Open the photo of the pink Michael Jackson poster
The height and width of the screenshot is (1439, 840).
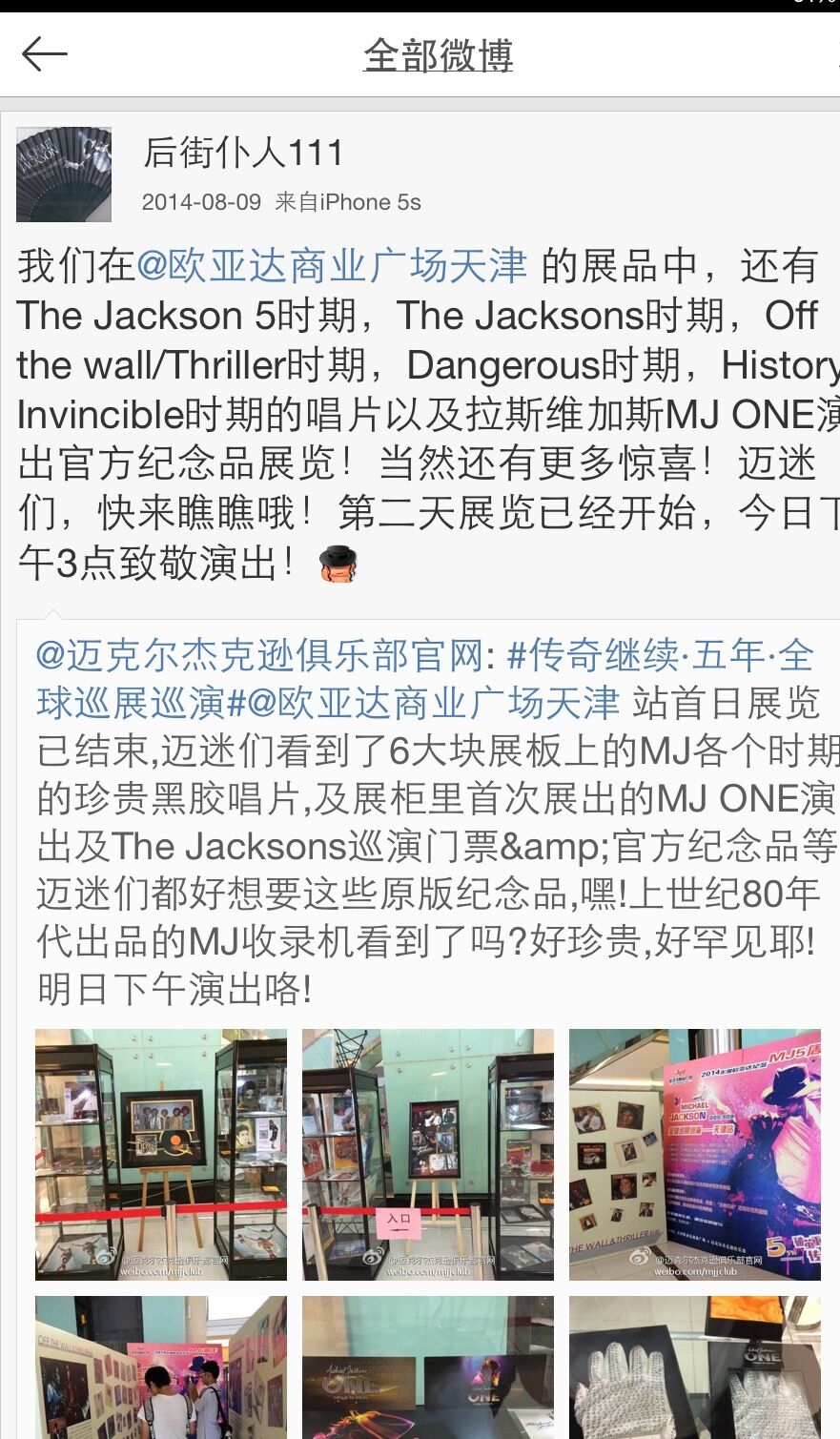tap(695, 1154)
